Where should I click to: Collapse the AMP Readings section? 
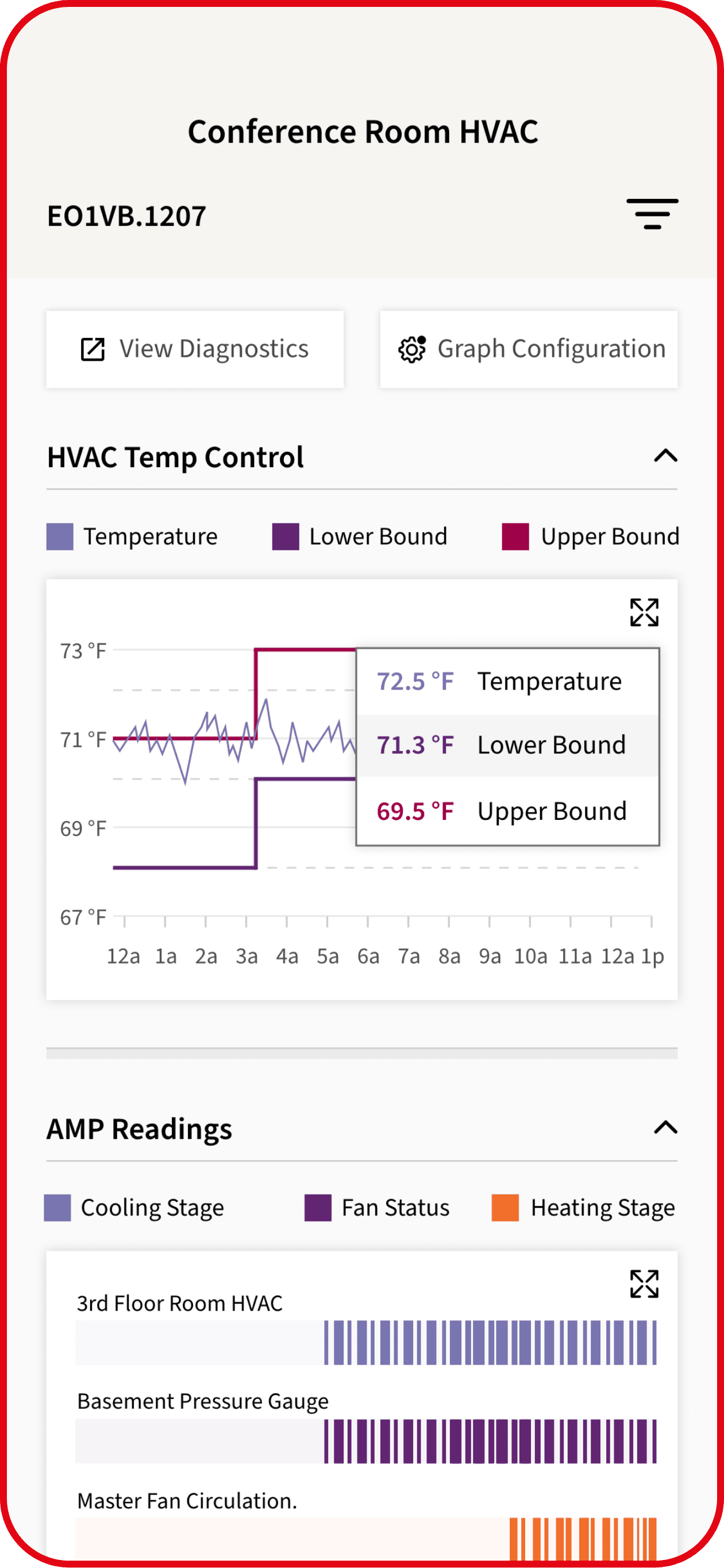[x=665, y=1128]
